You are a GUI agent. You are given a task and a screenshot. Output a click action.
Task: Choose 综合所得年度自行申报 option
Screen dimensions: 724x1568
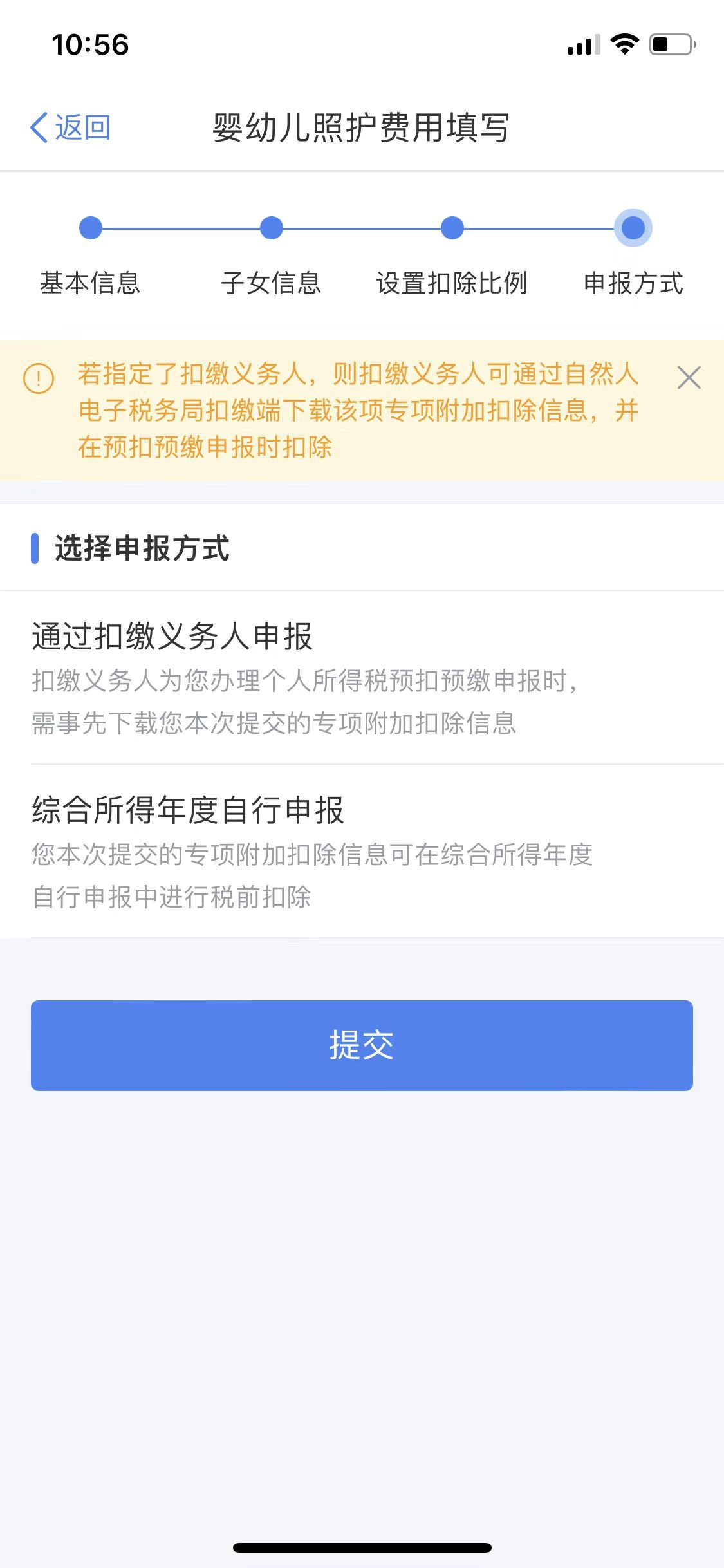tap(362, 851)
